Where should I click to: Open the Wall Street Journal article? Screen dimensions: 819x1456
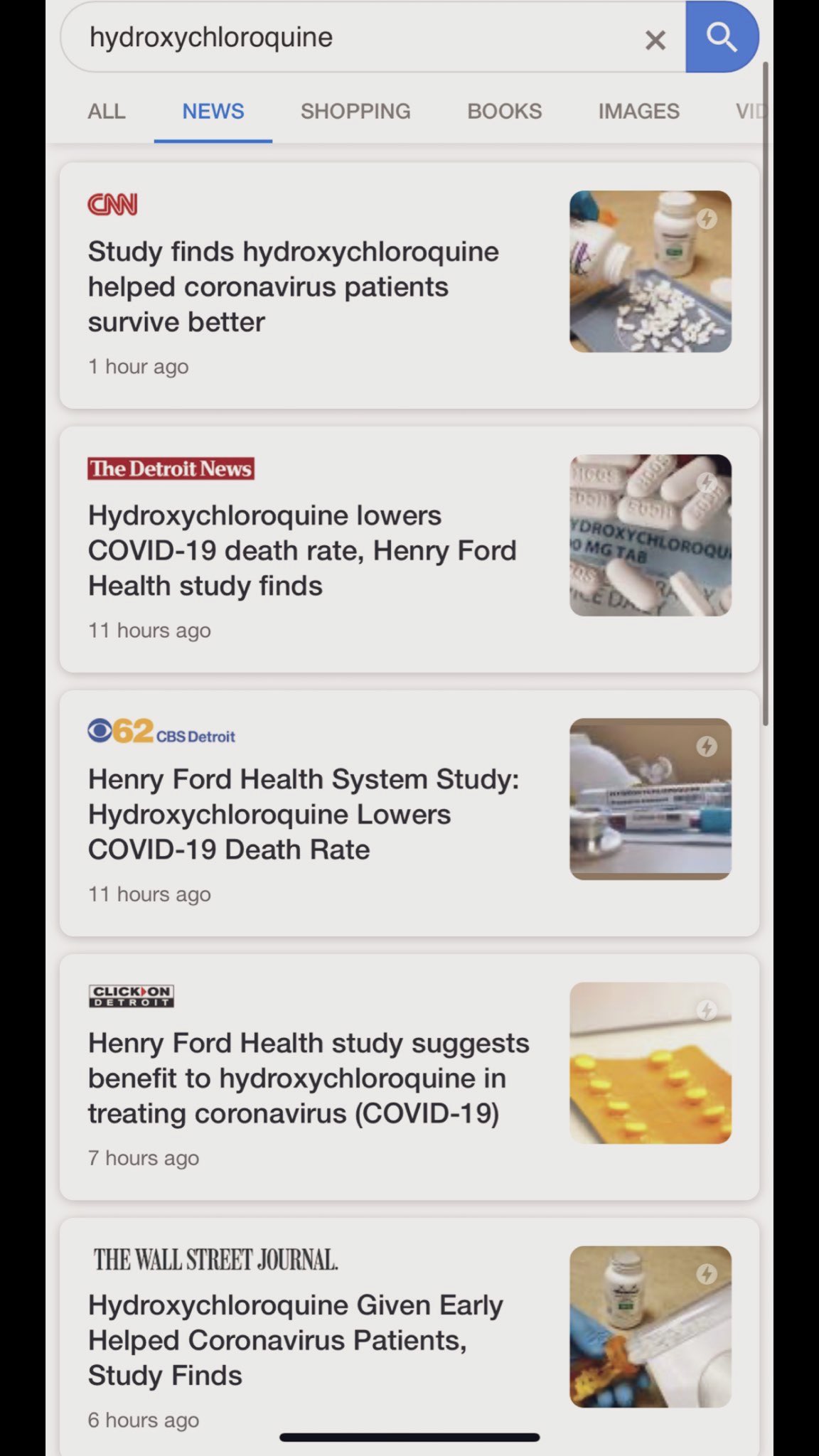pyautogui.click(x=295, y=1340)
